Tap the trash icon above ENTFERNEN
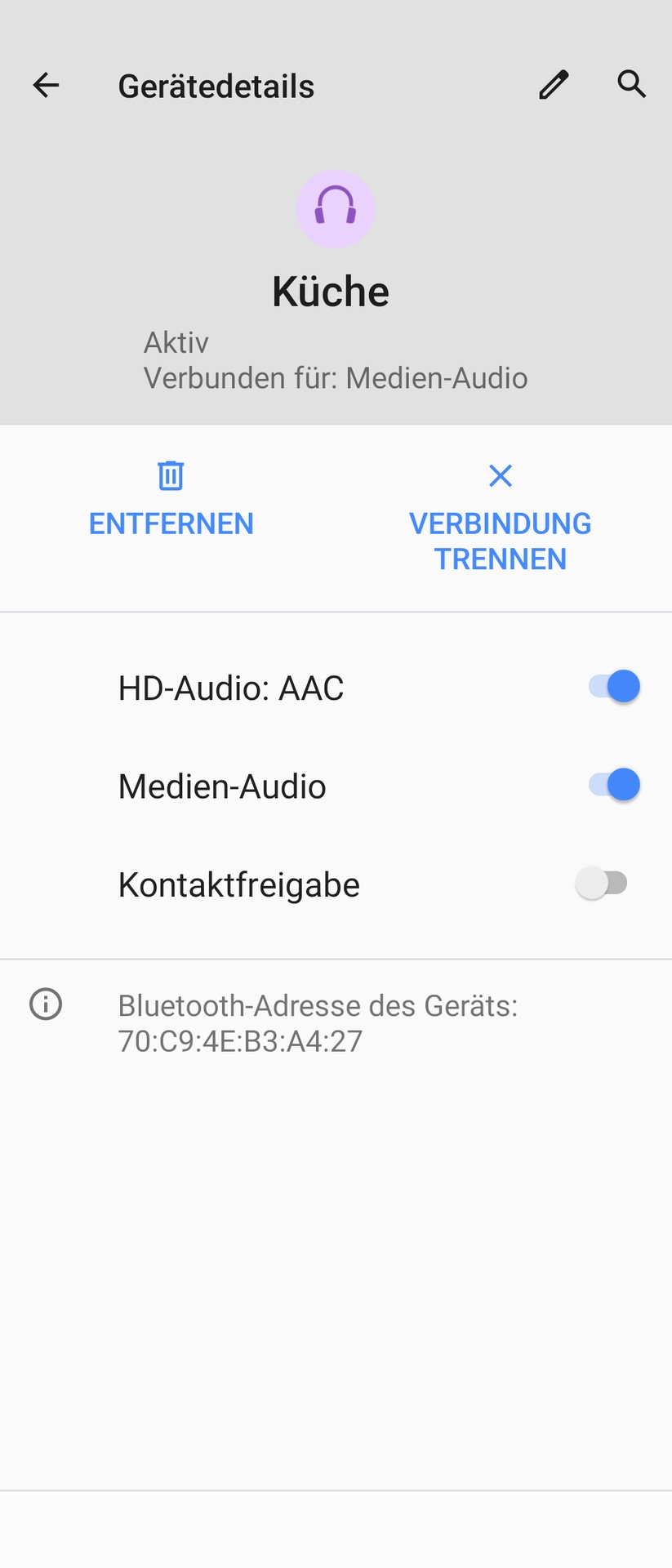Image resolution: width=672 pixels, height=1568 pixels. click(x=170, y=476)
